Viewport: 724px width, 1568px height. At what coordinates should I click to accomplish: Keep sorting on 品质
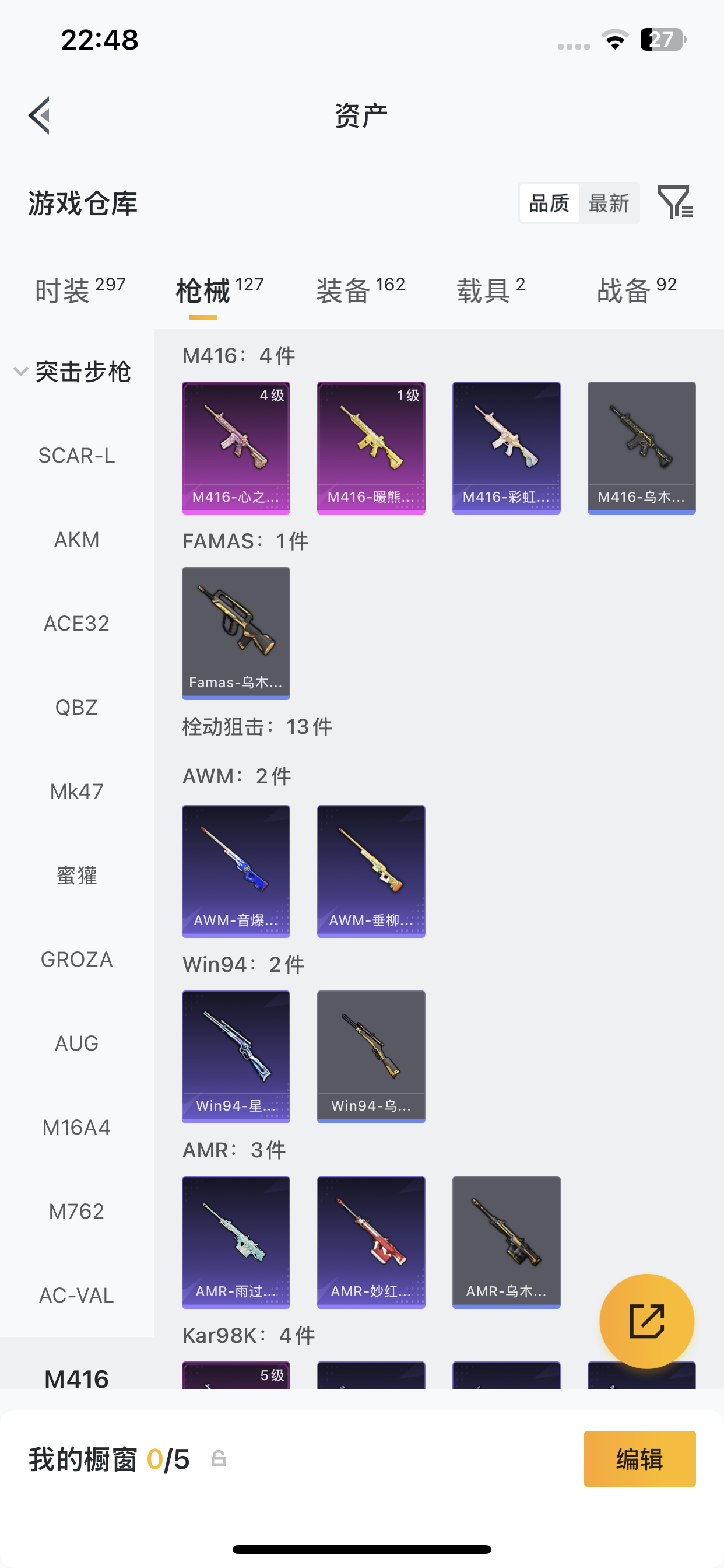pyautogui.click(x=549, y=204)
